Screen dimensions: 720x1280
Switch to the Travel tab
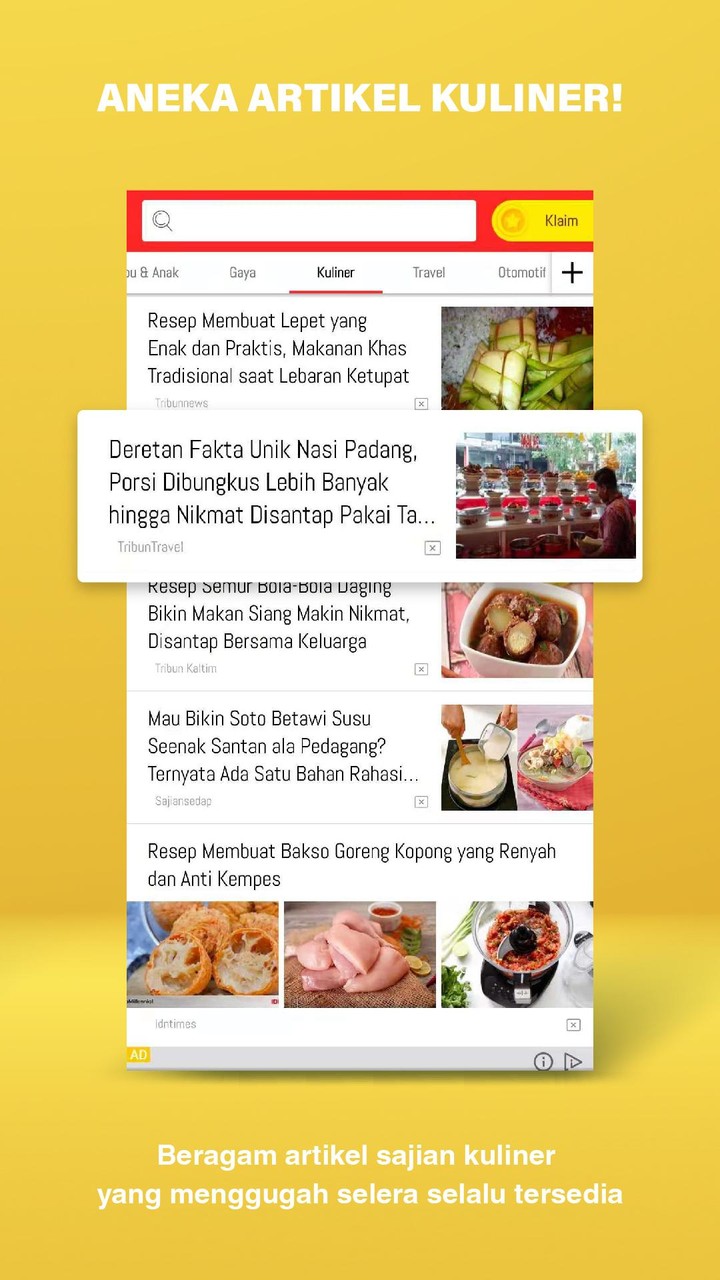coord(428,272)
